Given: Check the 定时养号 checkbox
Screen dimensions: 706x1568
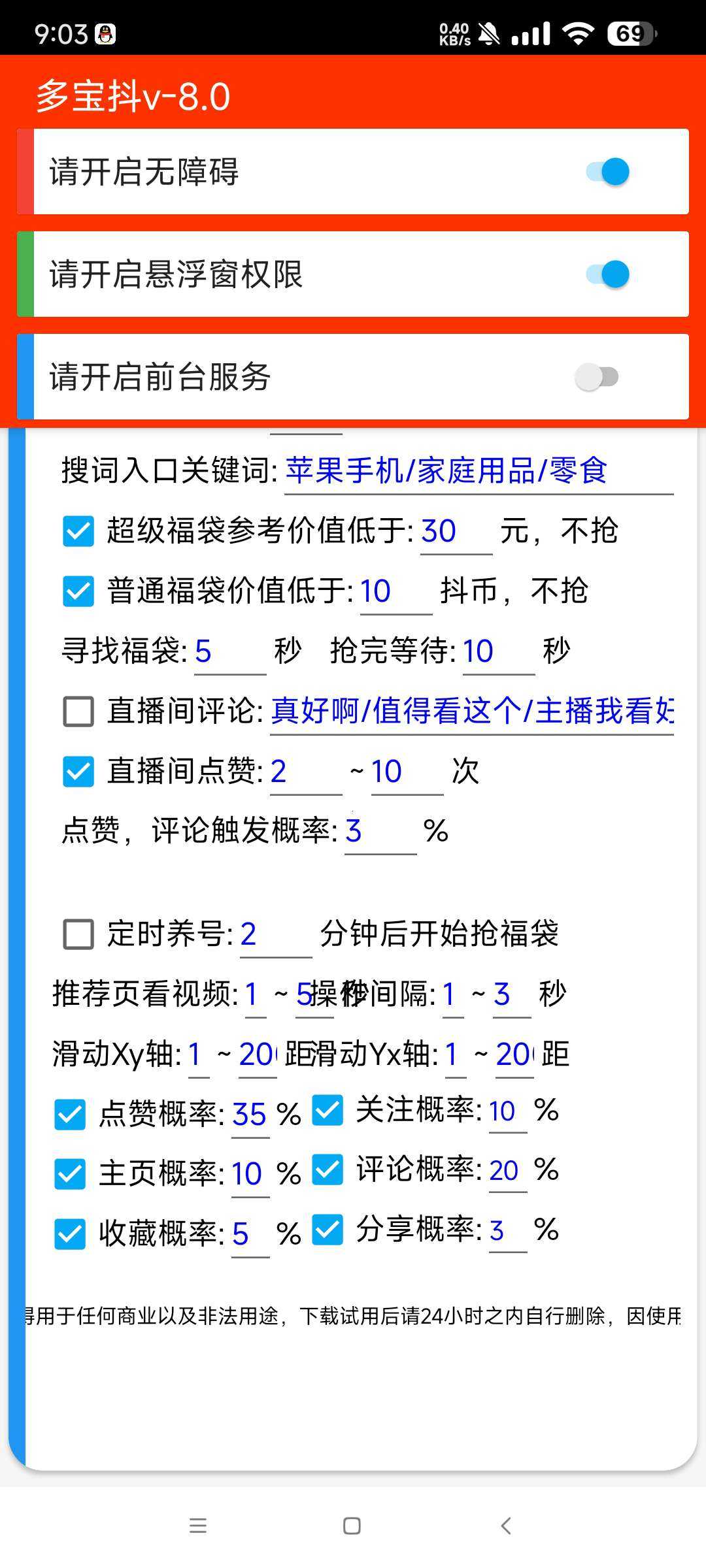Looking at the screenshot, I should pos(78,934).
